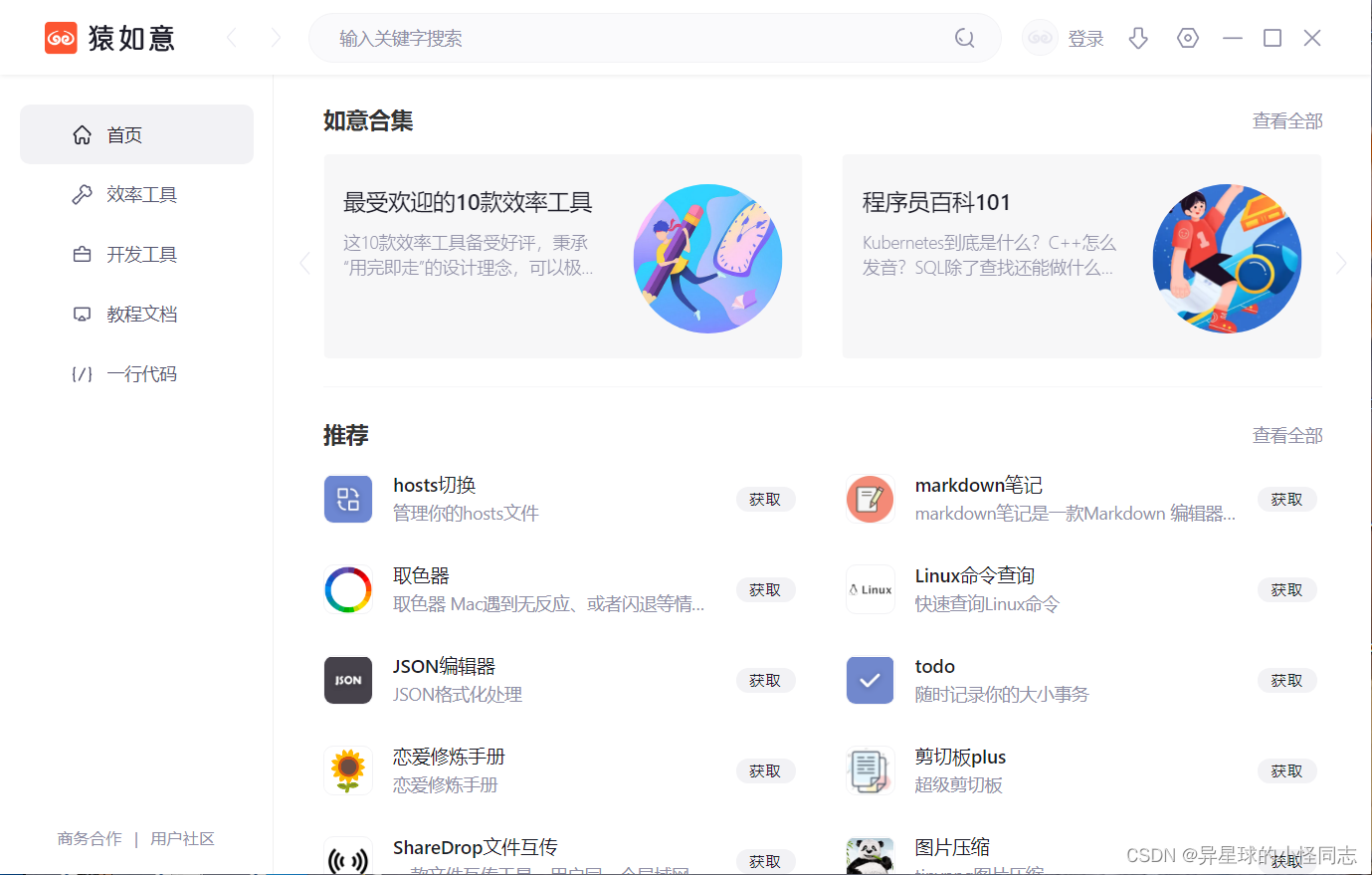Open the 最受欢迎的10款效率工具 collection card
Image resolution: width=1372 pixels, height=875 pixels.
click(562, 256)
